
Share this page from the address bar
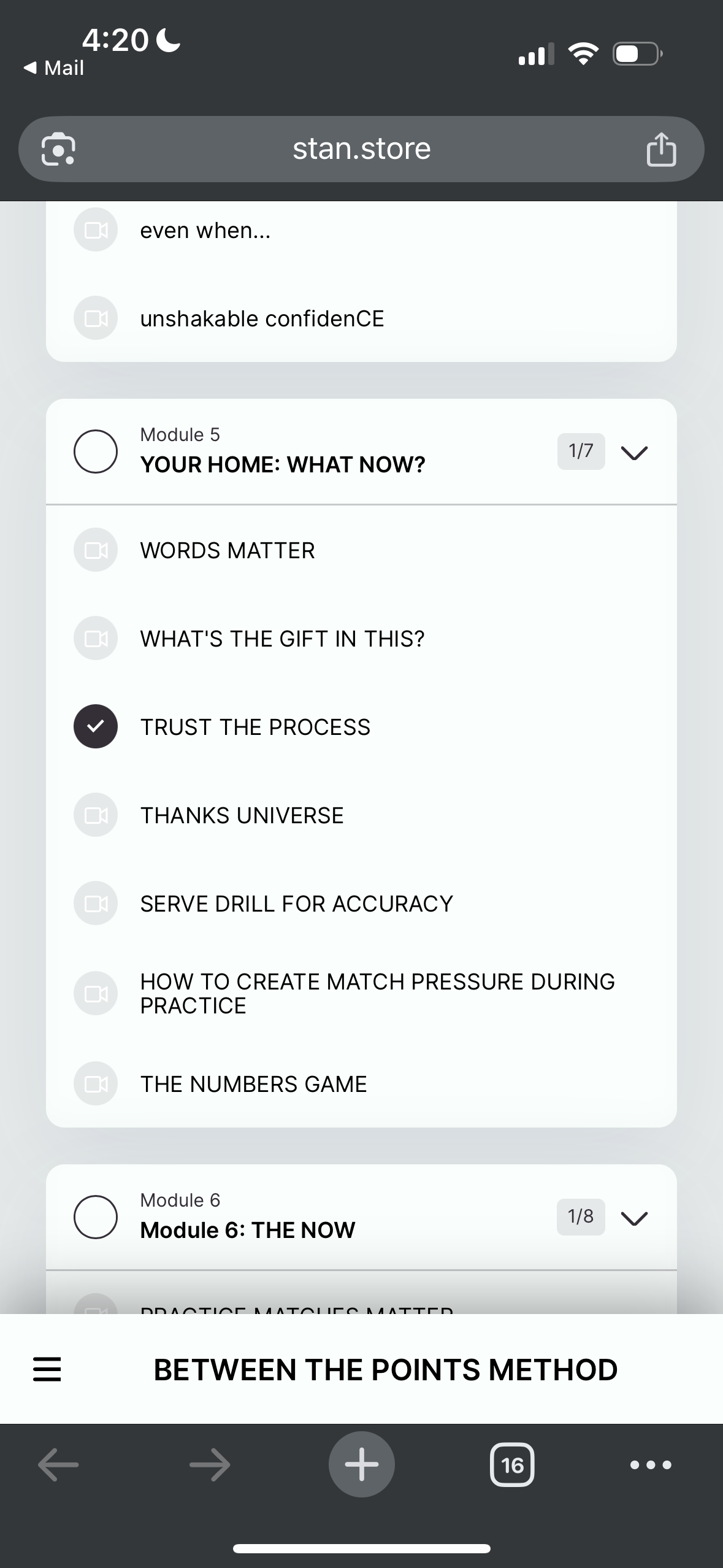tap(661, 150)
